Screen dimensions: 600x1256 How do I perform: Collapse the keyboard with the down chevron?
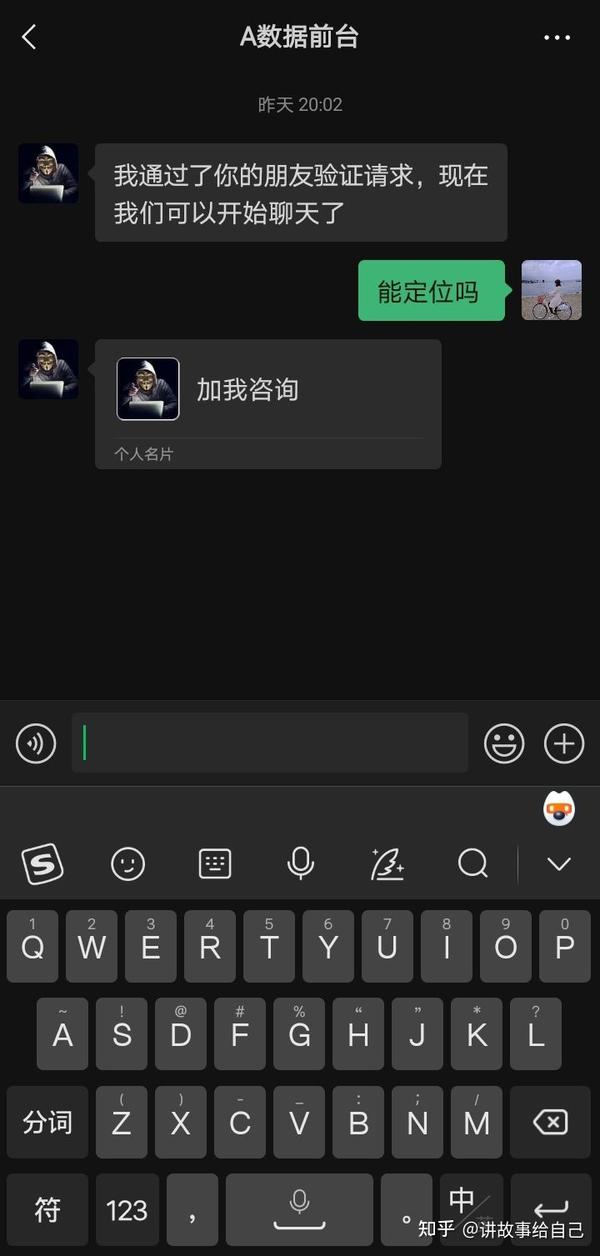click(559, 864)
